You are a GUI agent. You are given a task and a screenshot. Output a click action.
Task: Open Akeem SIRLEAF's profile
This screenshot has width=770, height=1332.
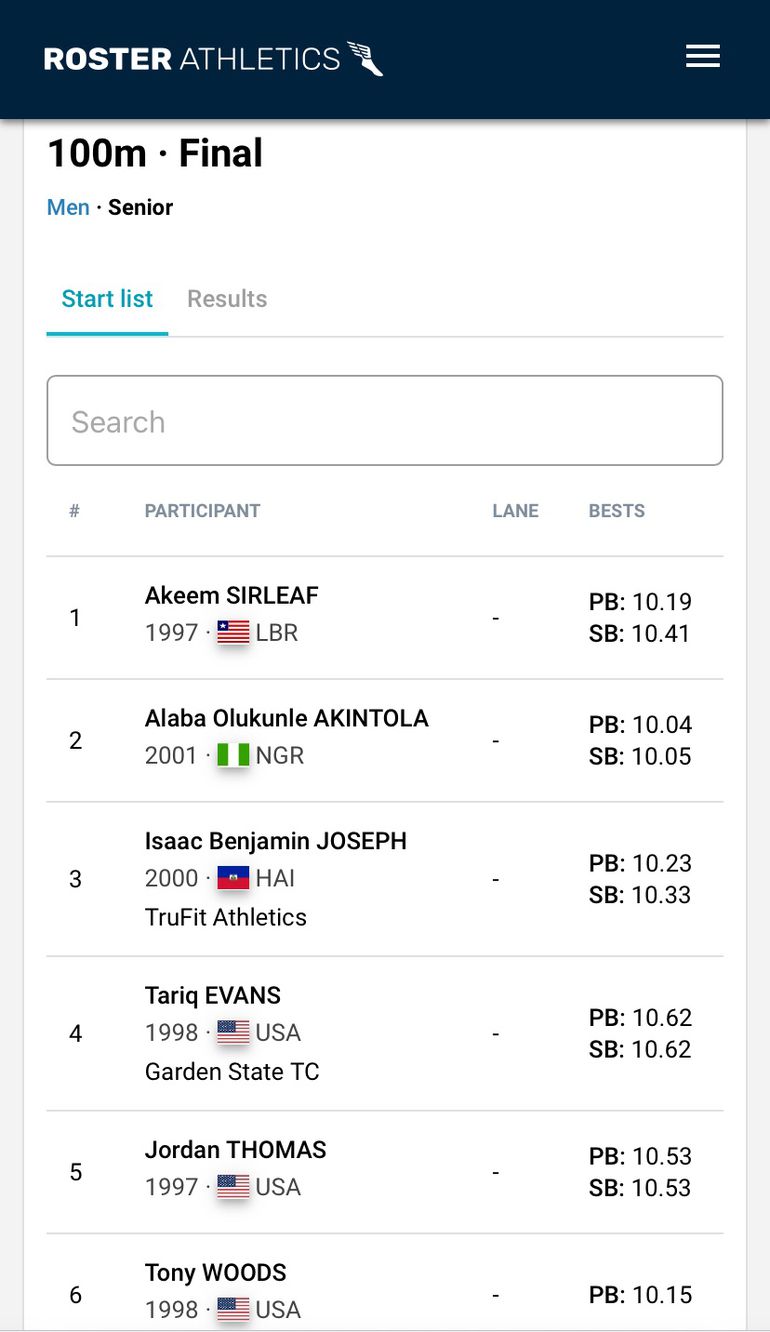(231, 596)
